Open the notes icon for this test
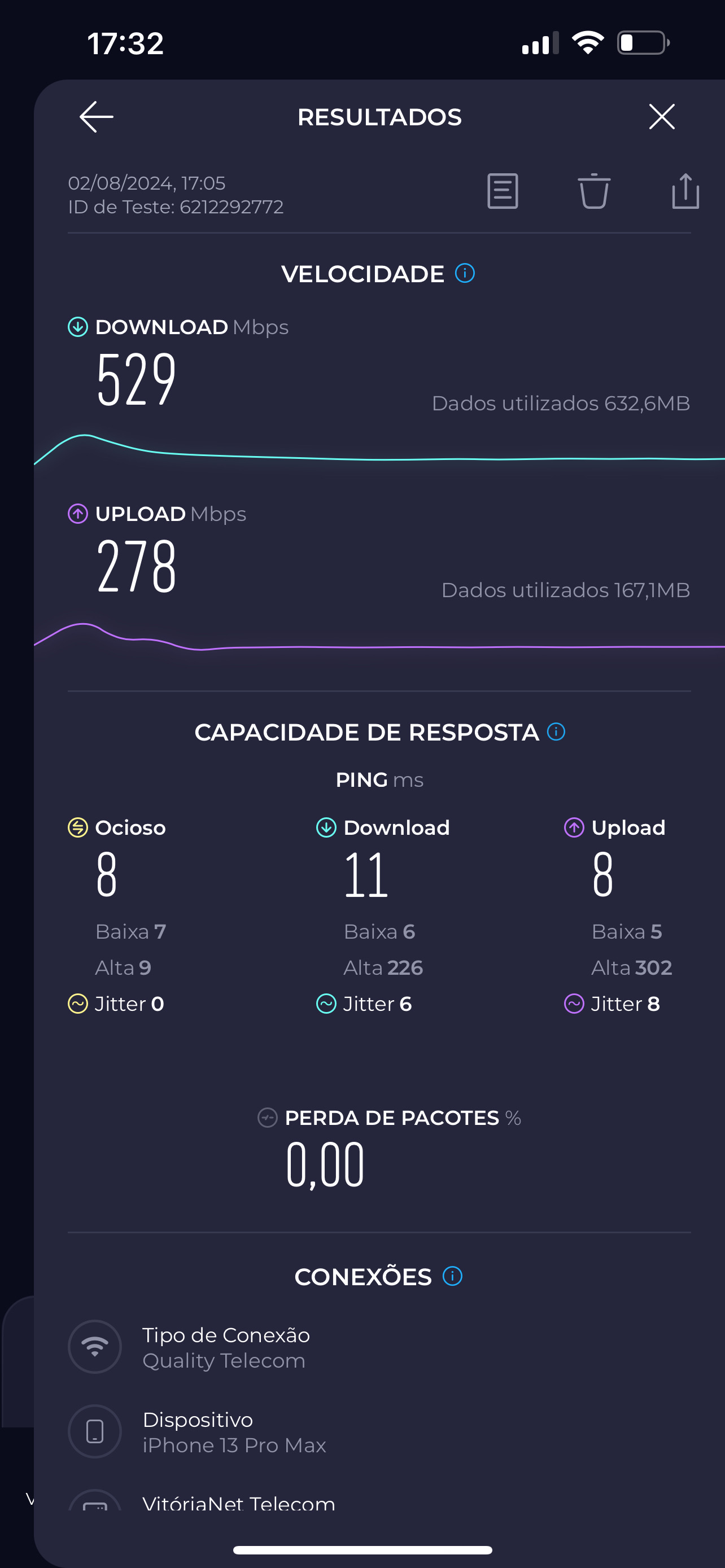Image resolution: width=725 pixels, height=1568 pixels. coord(502,192)
